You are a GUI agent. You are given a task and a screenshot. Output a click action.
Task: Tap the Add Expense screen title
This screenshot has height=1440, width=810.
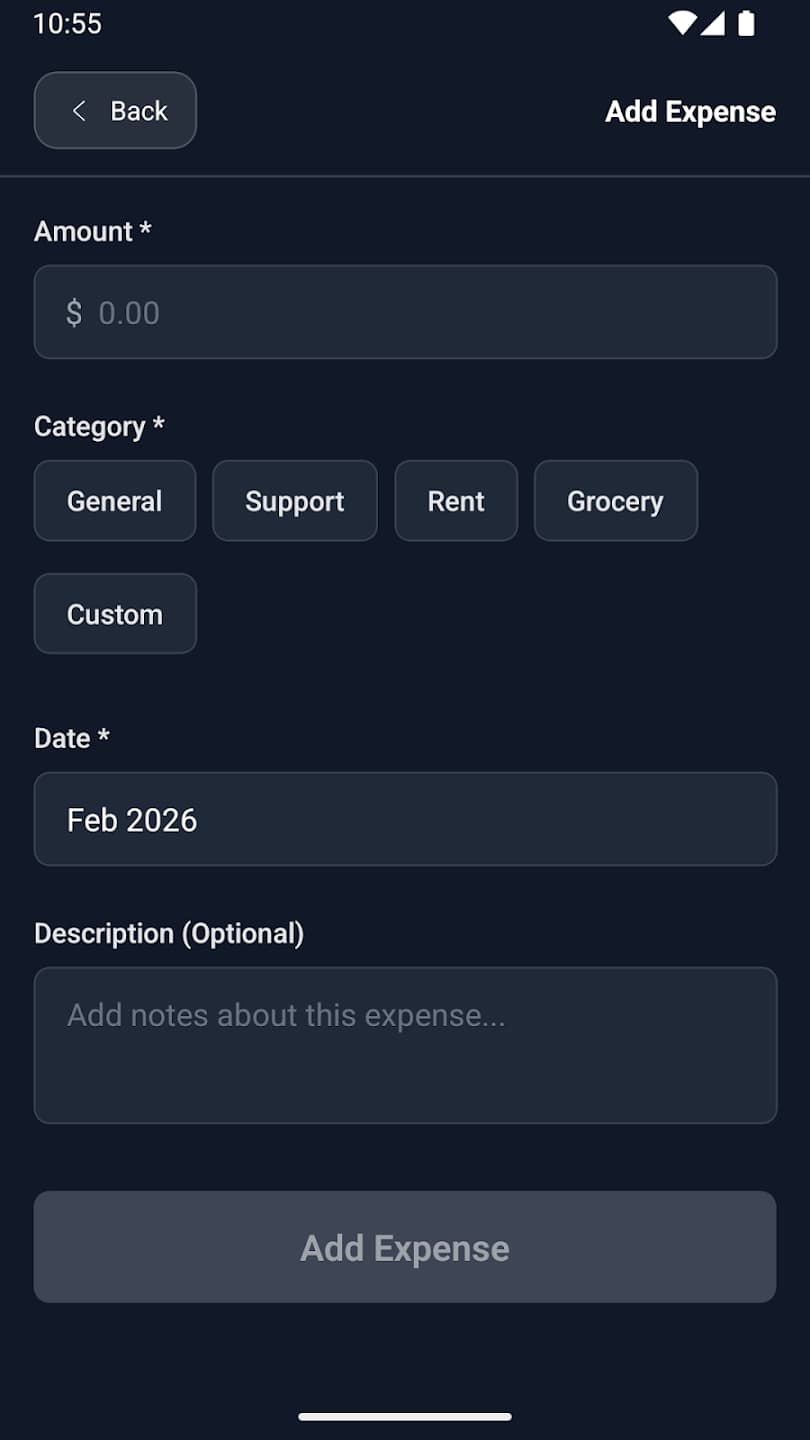coord(690,111)
